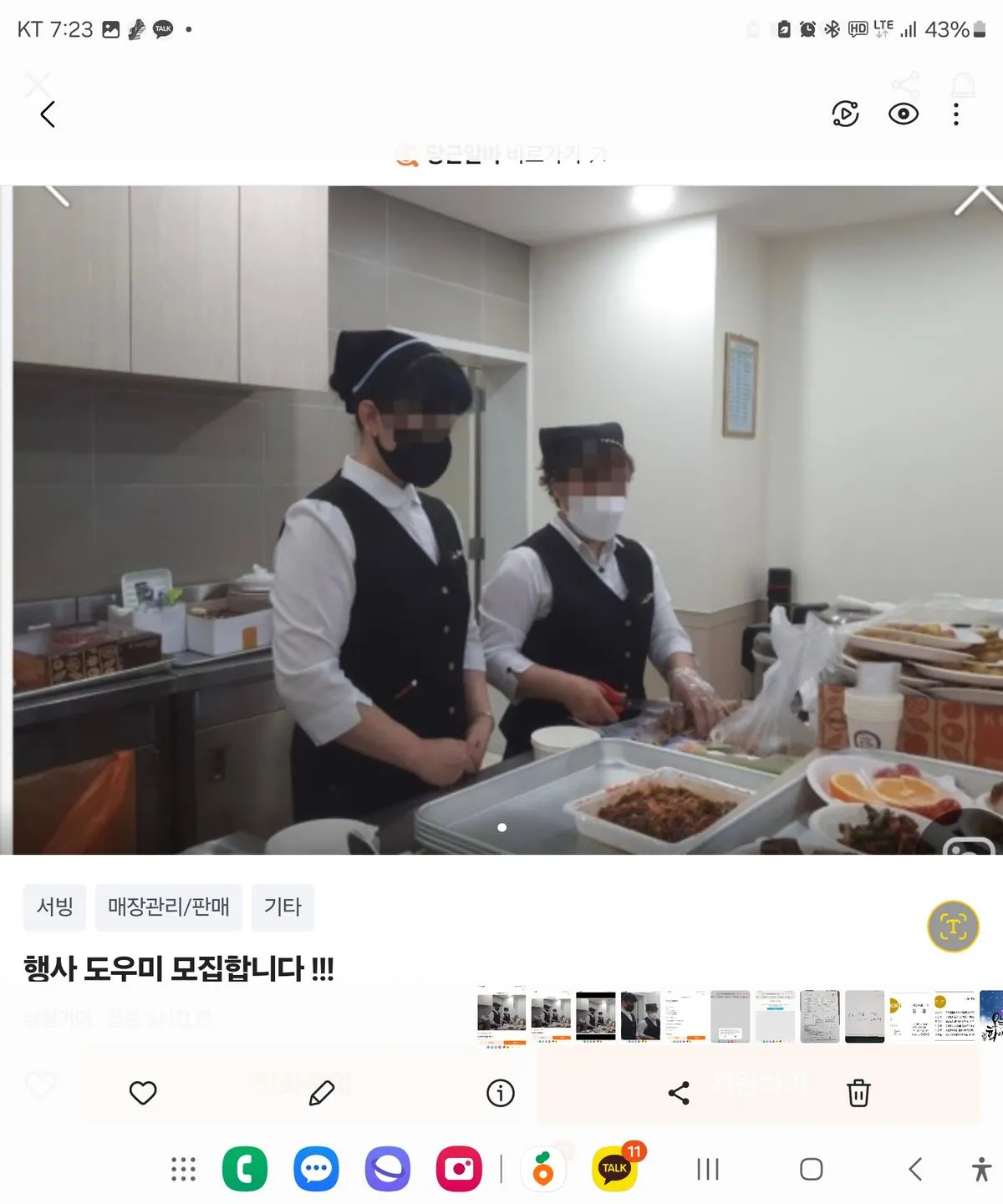Open the three-dot overflow menu
This screenshot has height=1204, width=1003.
point(955,114)
